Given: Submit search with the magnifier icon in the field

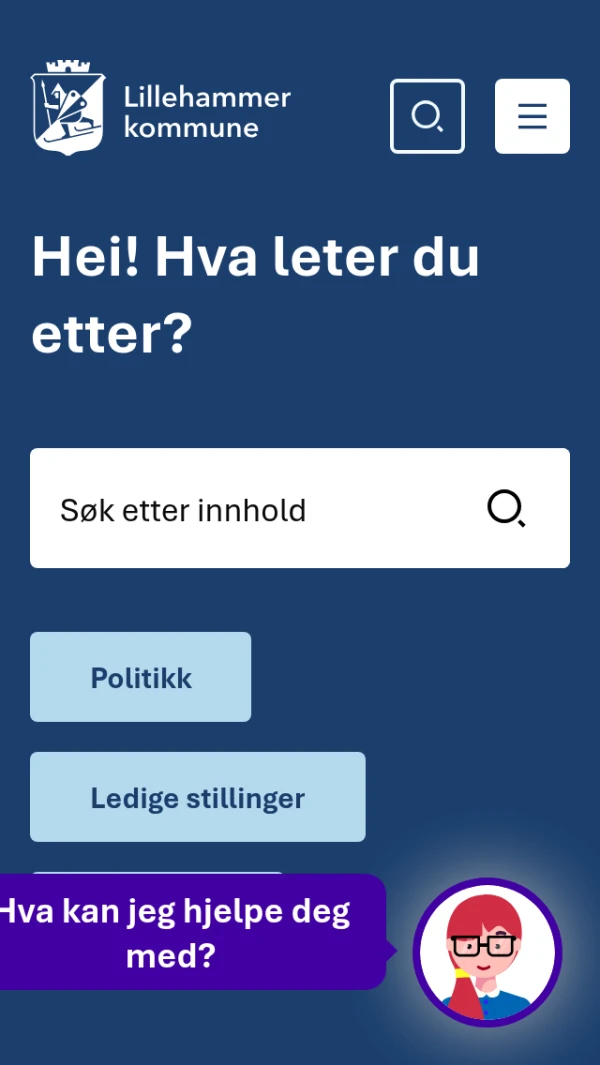Looking at the screenshot, I should pyautogui.click(x=506, y=509).
